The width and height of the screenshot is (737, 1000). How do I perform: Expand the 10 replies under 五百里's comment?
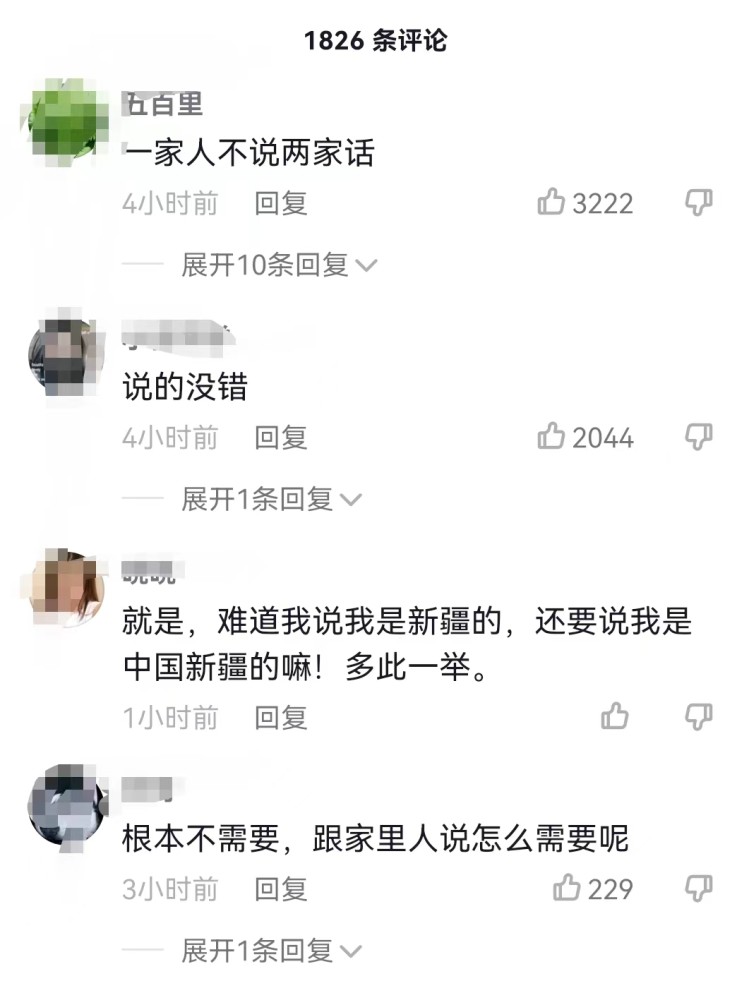click(x=279, y=265)
